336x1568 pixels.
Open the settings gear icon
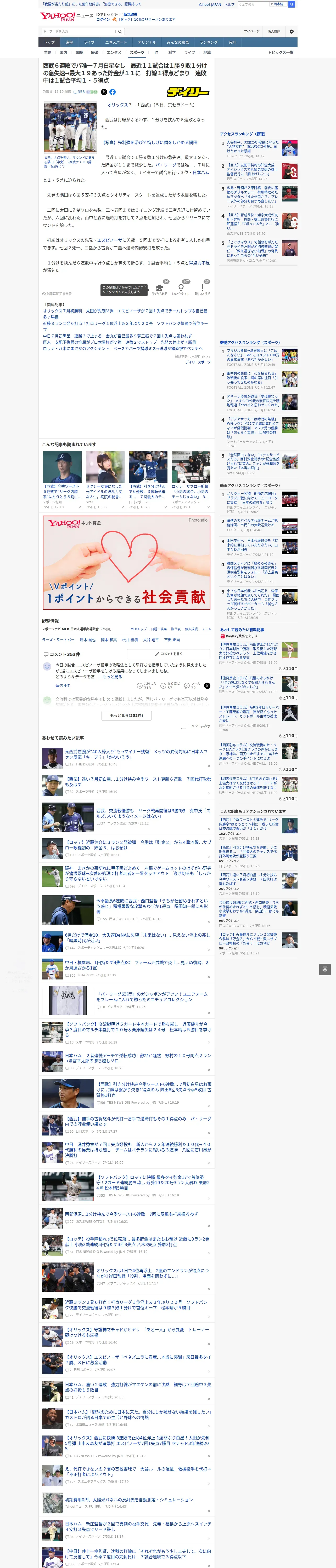292,32
